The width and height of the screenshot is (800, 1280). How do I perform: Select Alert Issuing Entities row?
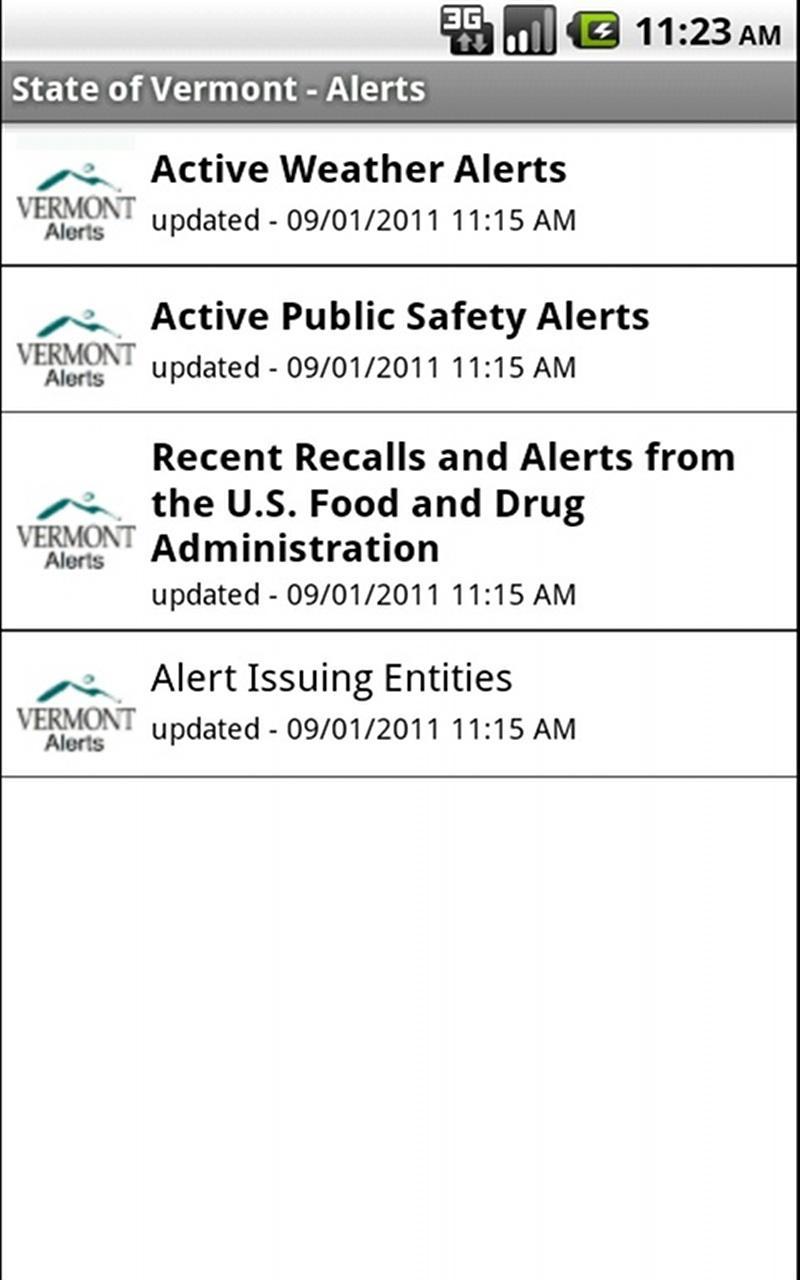(x=400, y=704)
